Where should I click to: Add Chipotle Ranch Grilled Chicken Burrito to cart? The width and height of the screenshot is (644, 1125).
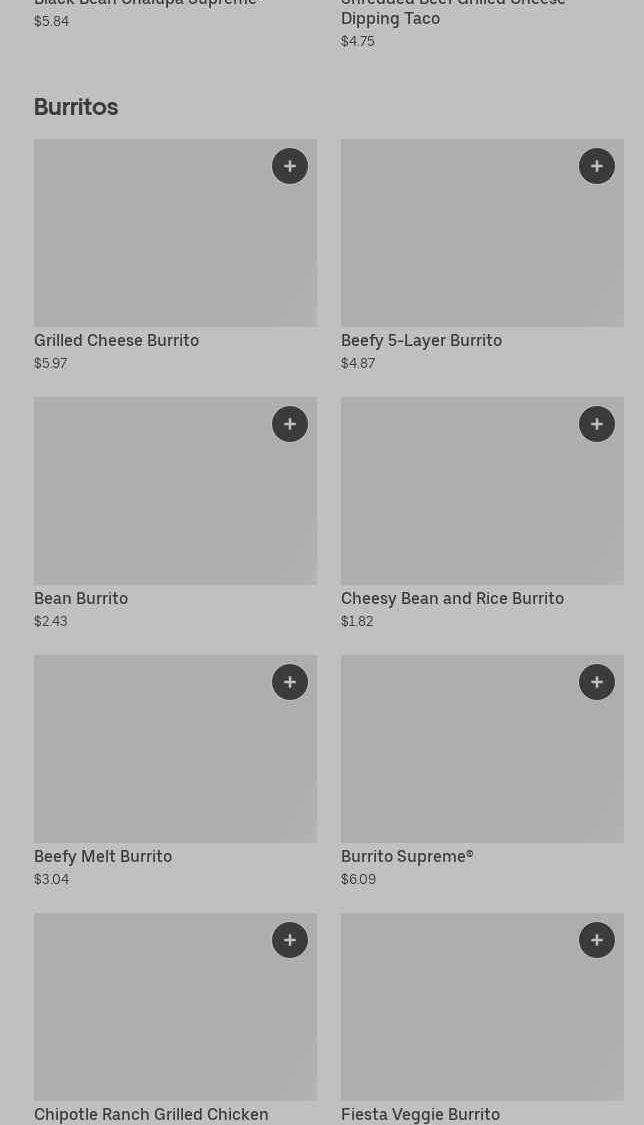coord(290,940)
